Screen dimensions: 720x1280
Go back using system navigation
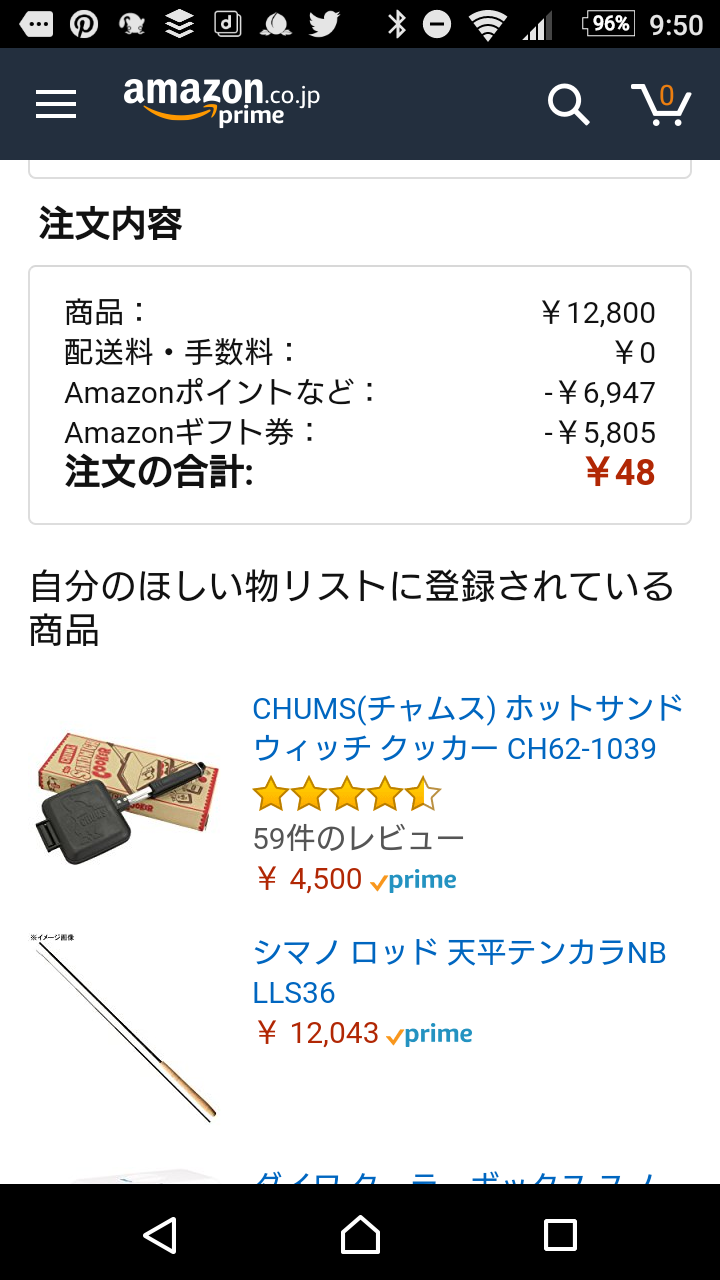click(160, 1235)
